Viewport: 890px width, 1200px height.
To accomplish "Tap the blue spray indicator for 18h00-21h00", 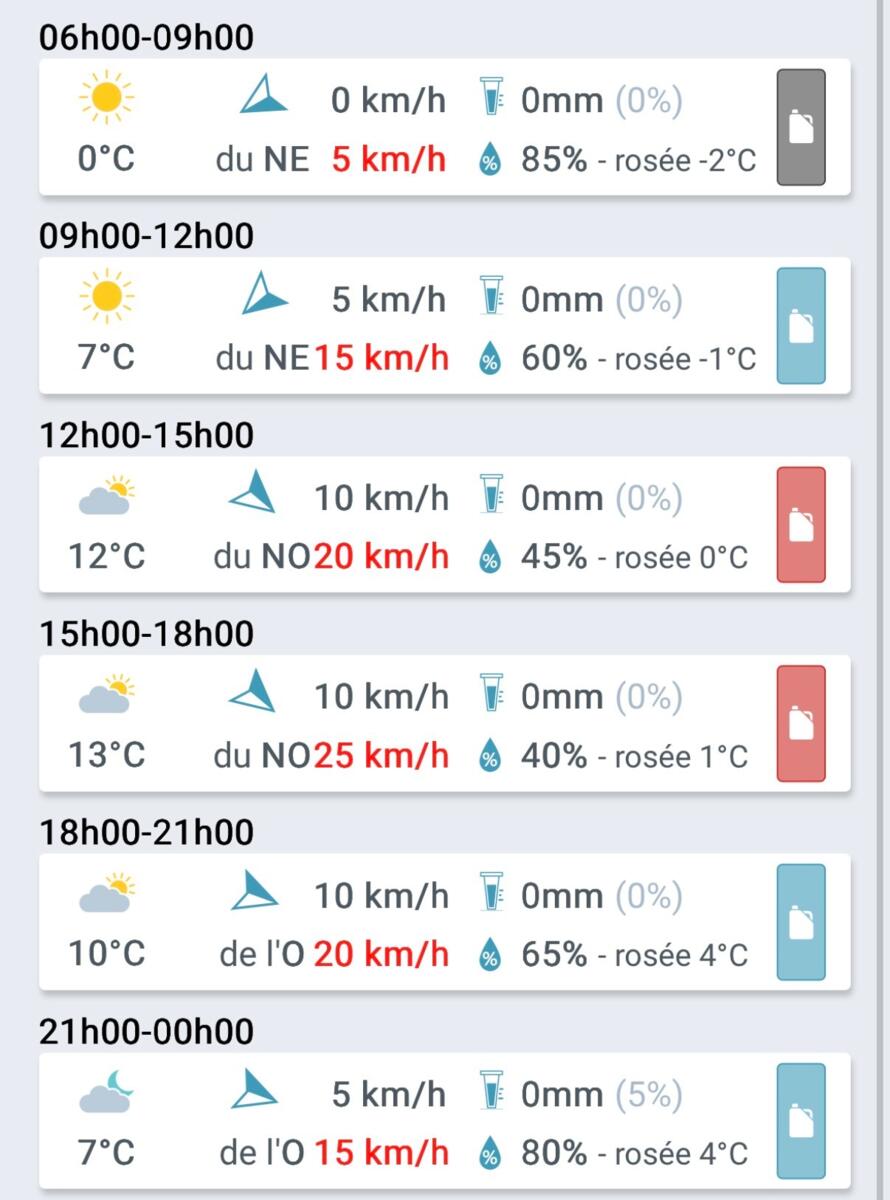I will coord(801,922).
